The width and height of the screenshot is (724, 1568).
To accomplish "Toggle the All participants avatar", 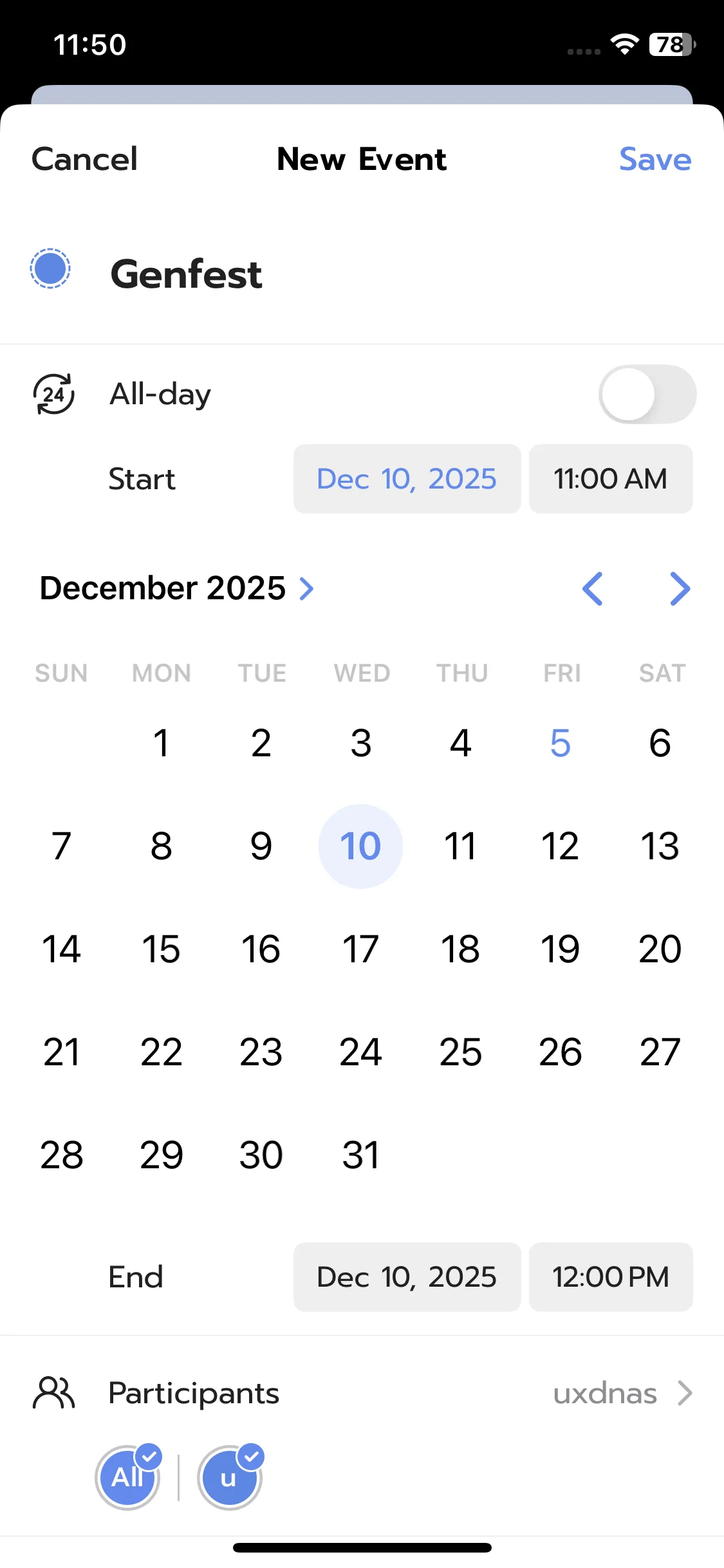I will coord(127,1477).
